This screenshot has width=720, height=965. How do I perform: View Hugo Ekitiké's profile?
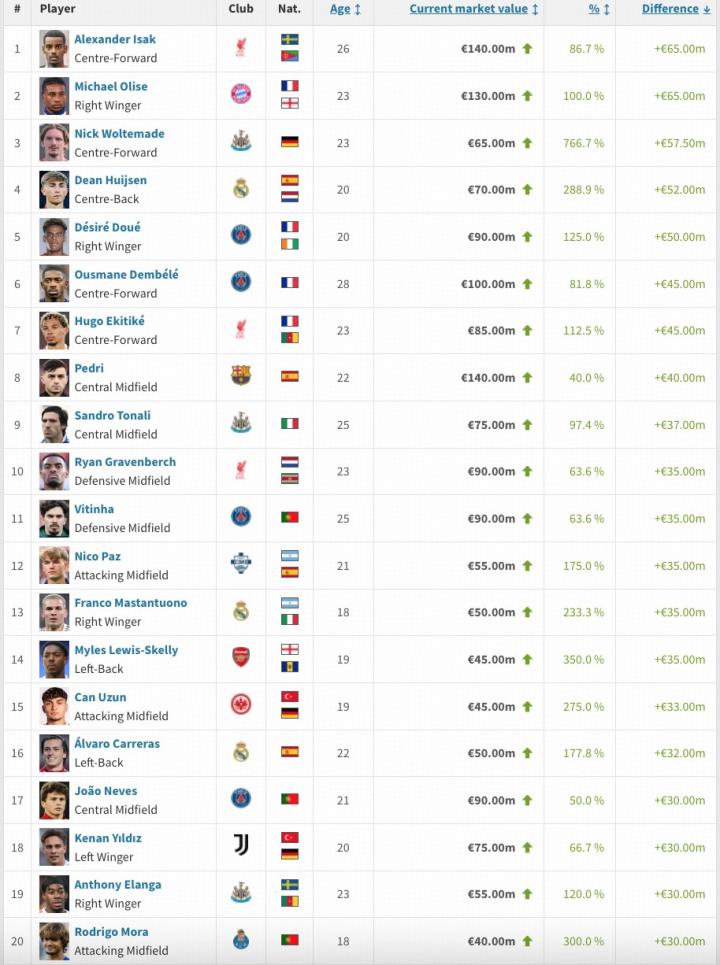click(109, 322)
